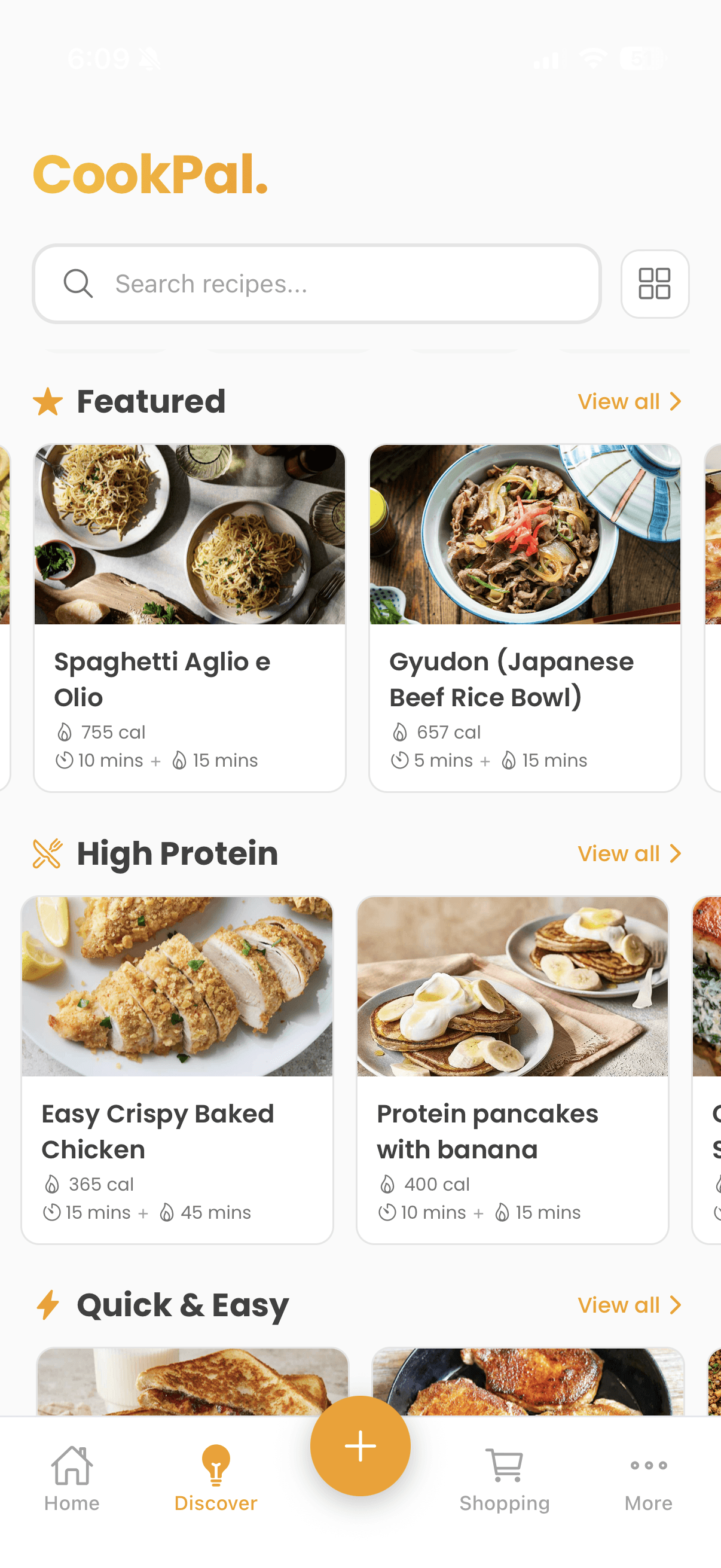This screenshot has height=1568, width=721.
Task: Open the grid view icon beside search bar
Action: (x=655, y=283)
